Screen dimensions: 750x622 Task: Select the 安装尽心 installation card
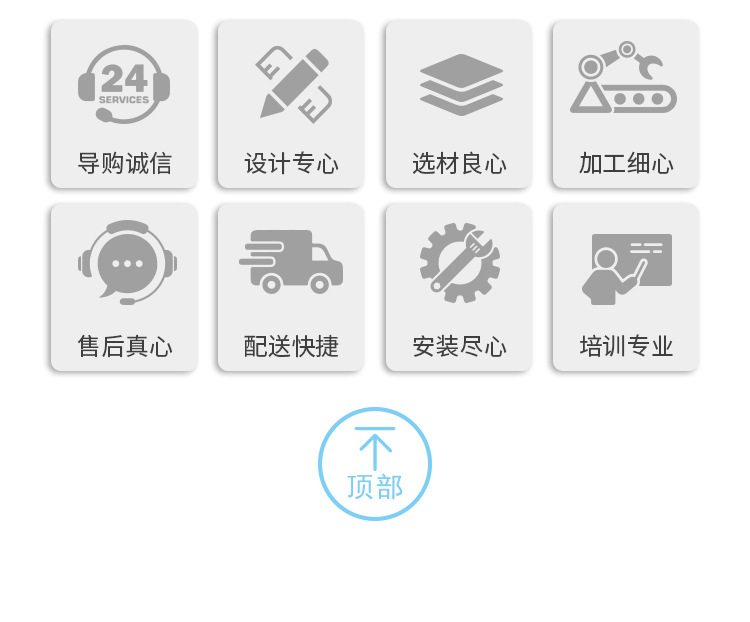[459, 287]
